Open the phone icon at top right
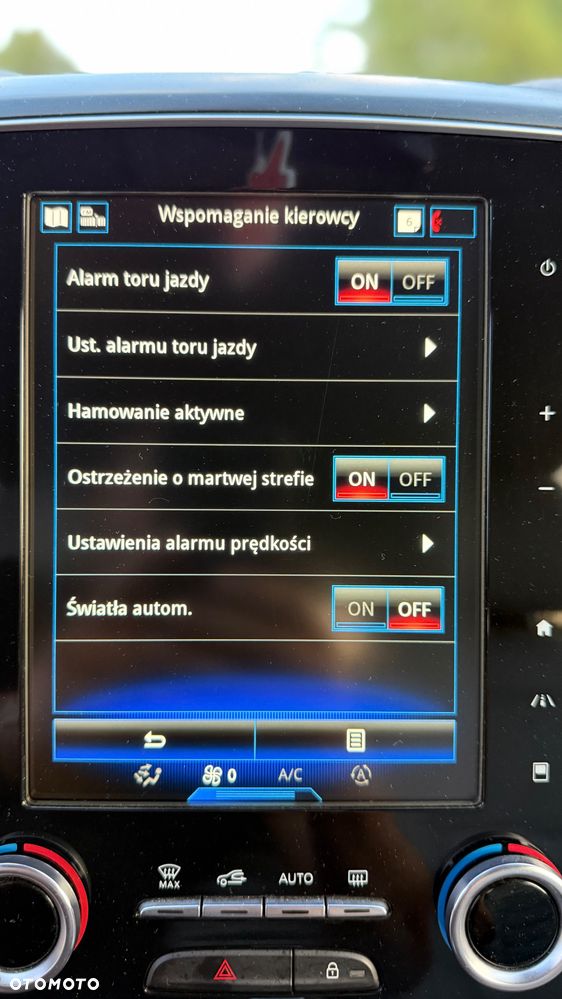Image resolution: width=562 pixels, height=999 pixels. (452, 222)
